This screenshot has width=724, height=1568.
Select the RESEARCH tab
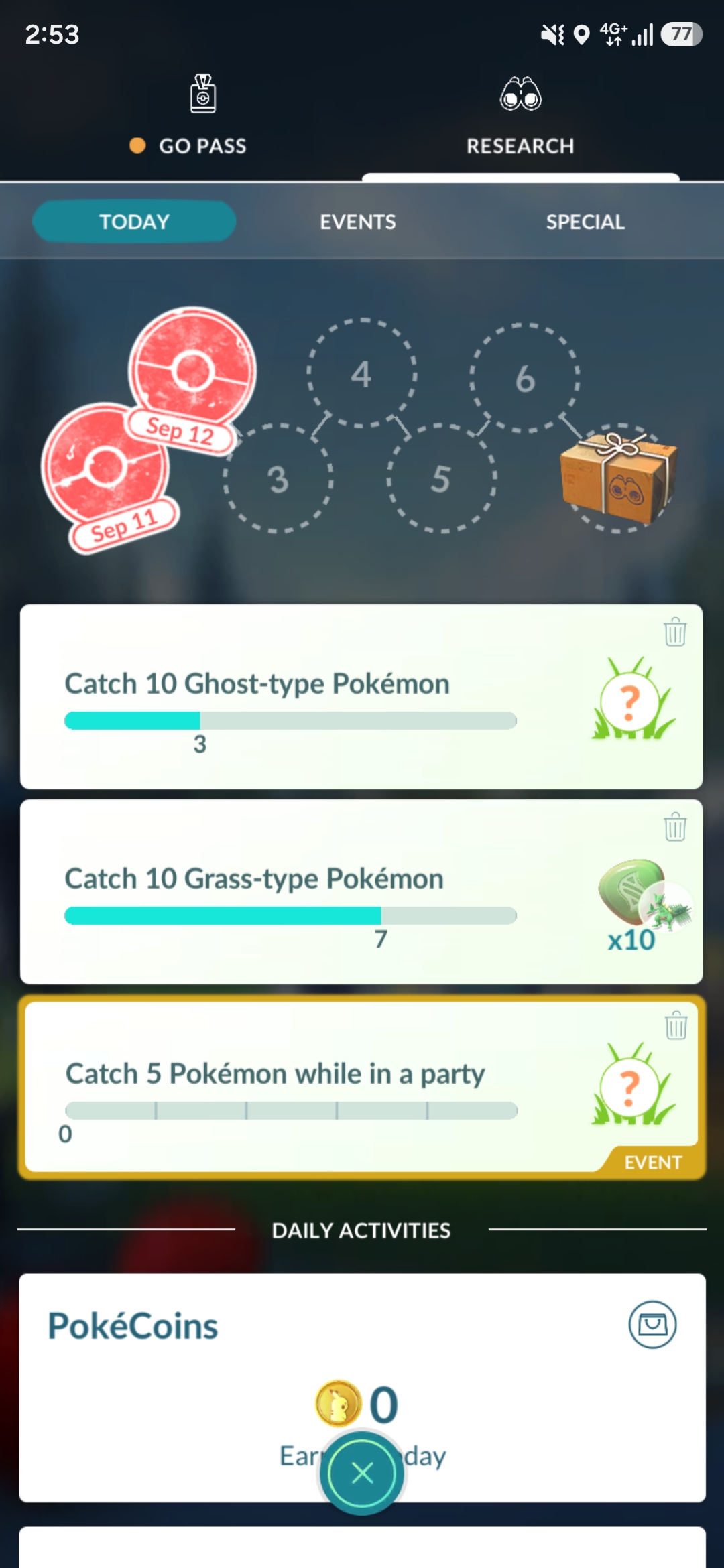[520, 115]
